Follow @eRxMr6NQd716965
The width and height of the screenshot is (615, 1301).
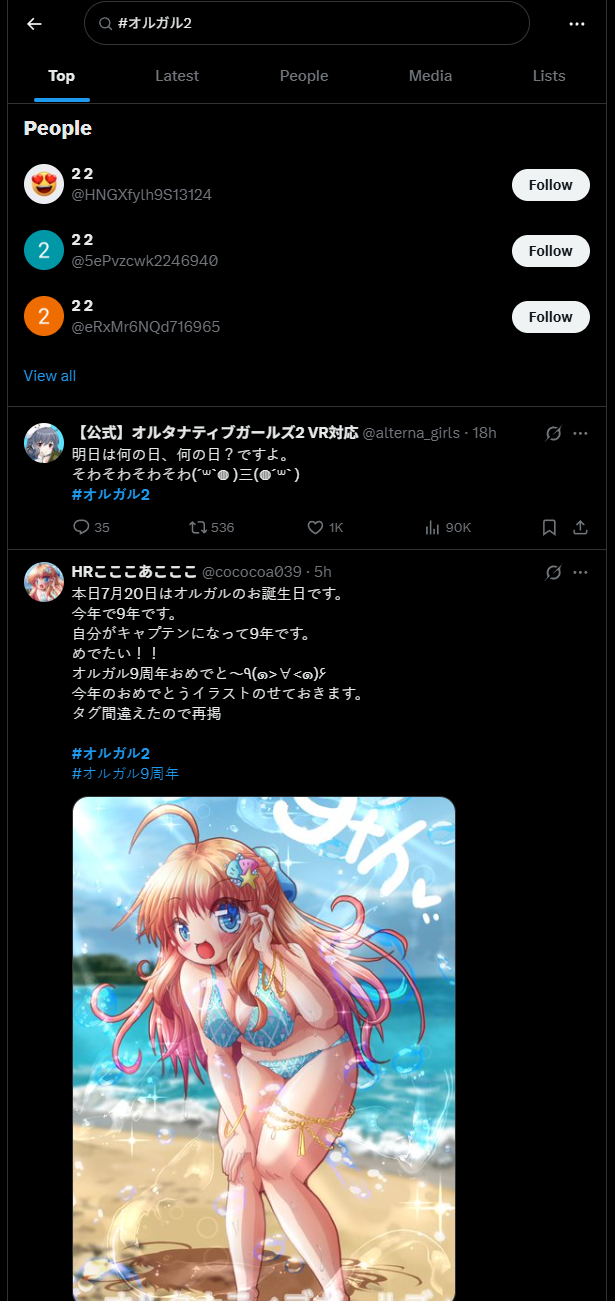550,317
